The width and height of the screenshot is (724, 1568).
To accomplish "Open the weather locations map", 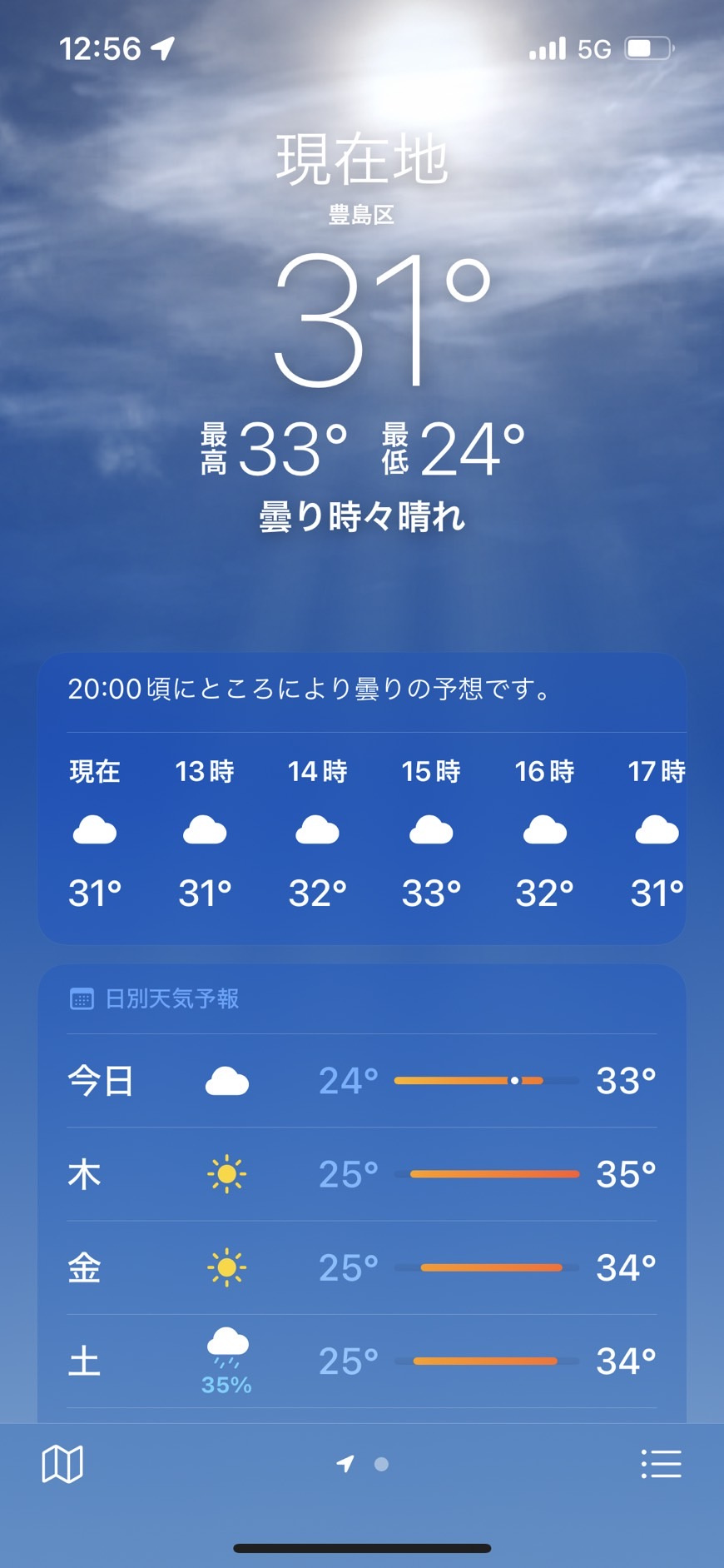I will click(62, 1464).
